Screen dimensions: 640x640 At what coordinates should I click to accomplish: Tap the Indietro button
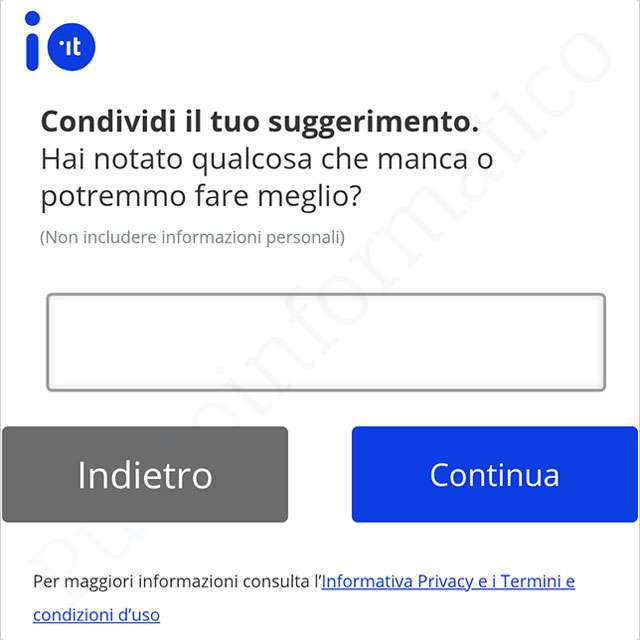coord(145,475)
